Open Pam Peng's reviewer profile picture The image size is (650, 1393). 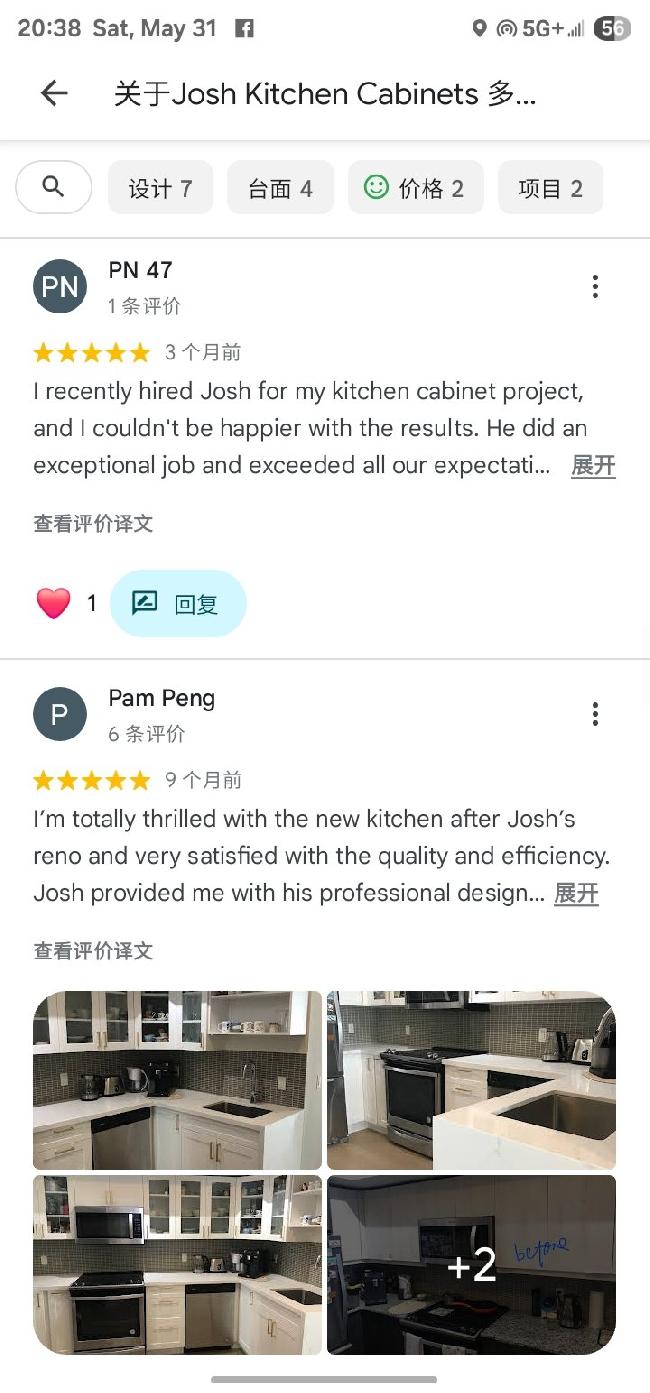click(60, 714)
